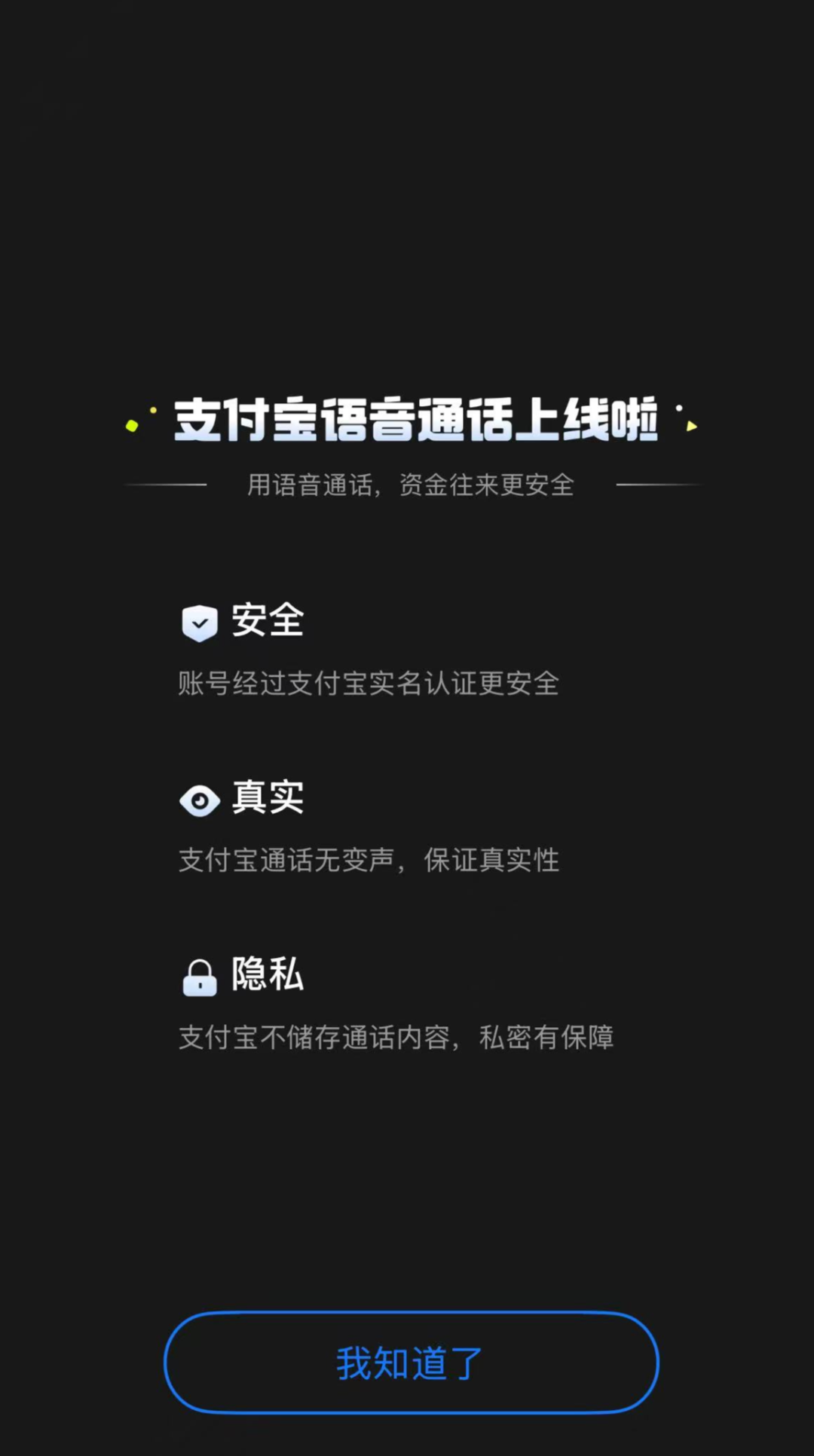The width and height of the screenshot is (814, 1456).
Task: Select the subtitle 用语音通话，资金往来更安全
Action: (x=411, y=485)
